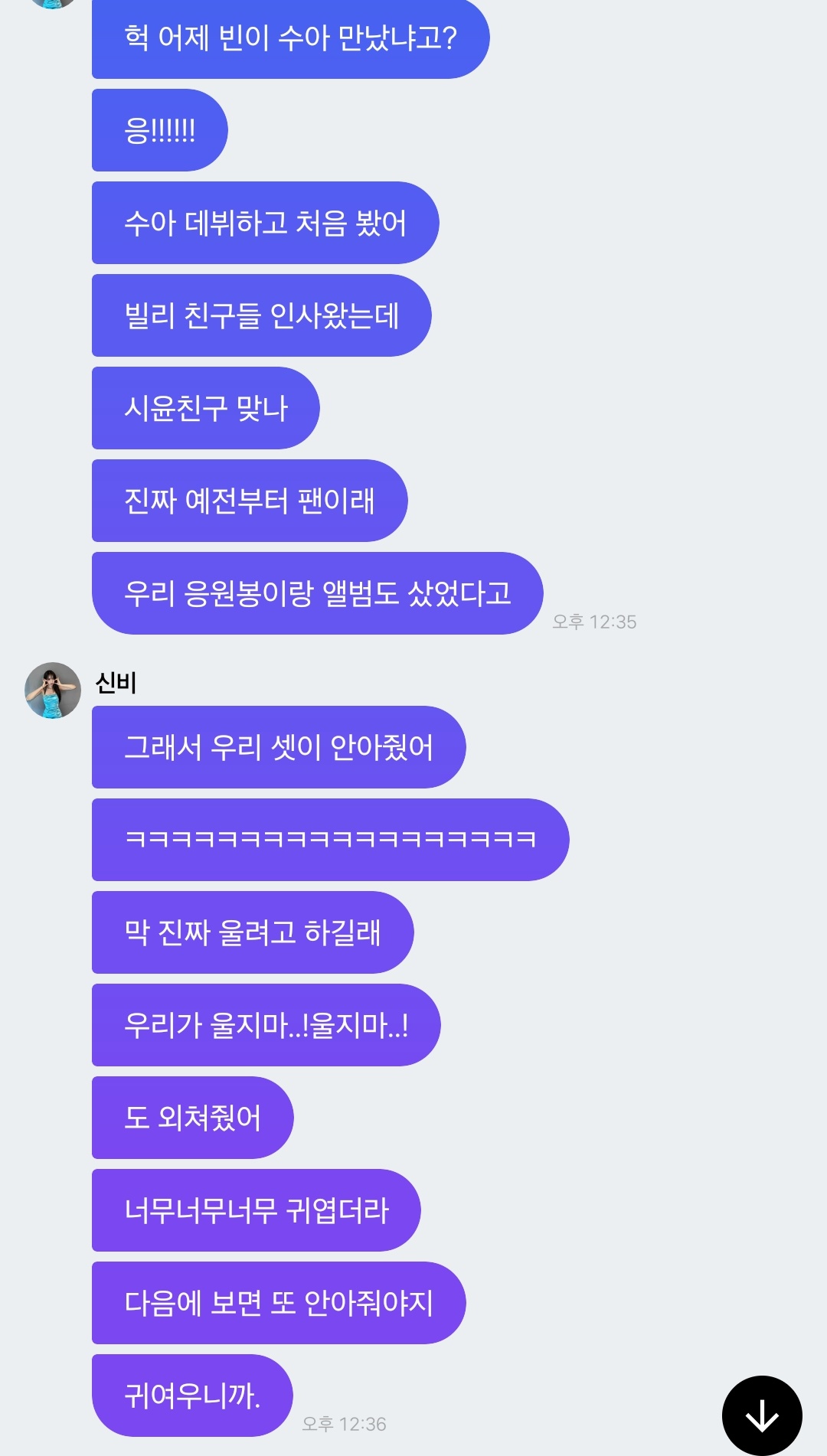Select the 수아 데뷔하고 처음 봤어 message
Viewport: 827px width, 1456px height.
[264, 223]
